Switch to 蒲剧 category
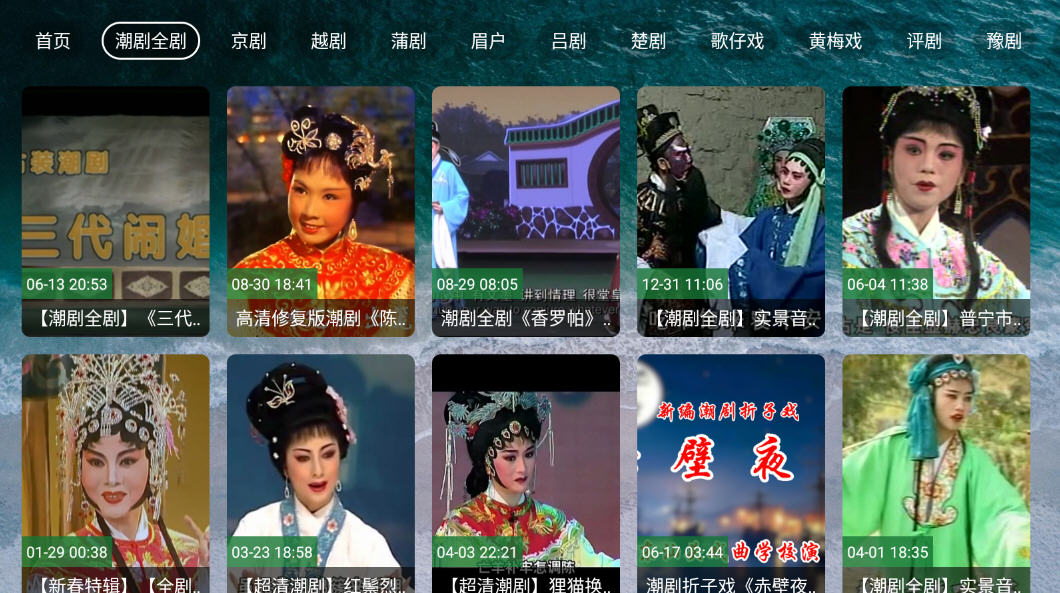The image size is (1060, 593). pos(408,41)
